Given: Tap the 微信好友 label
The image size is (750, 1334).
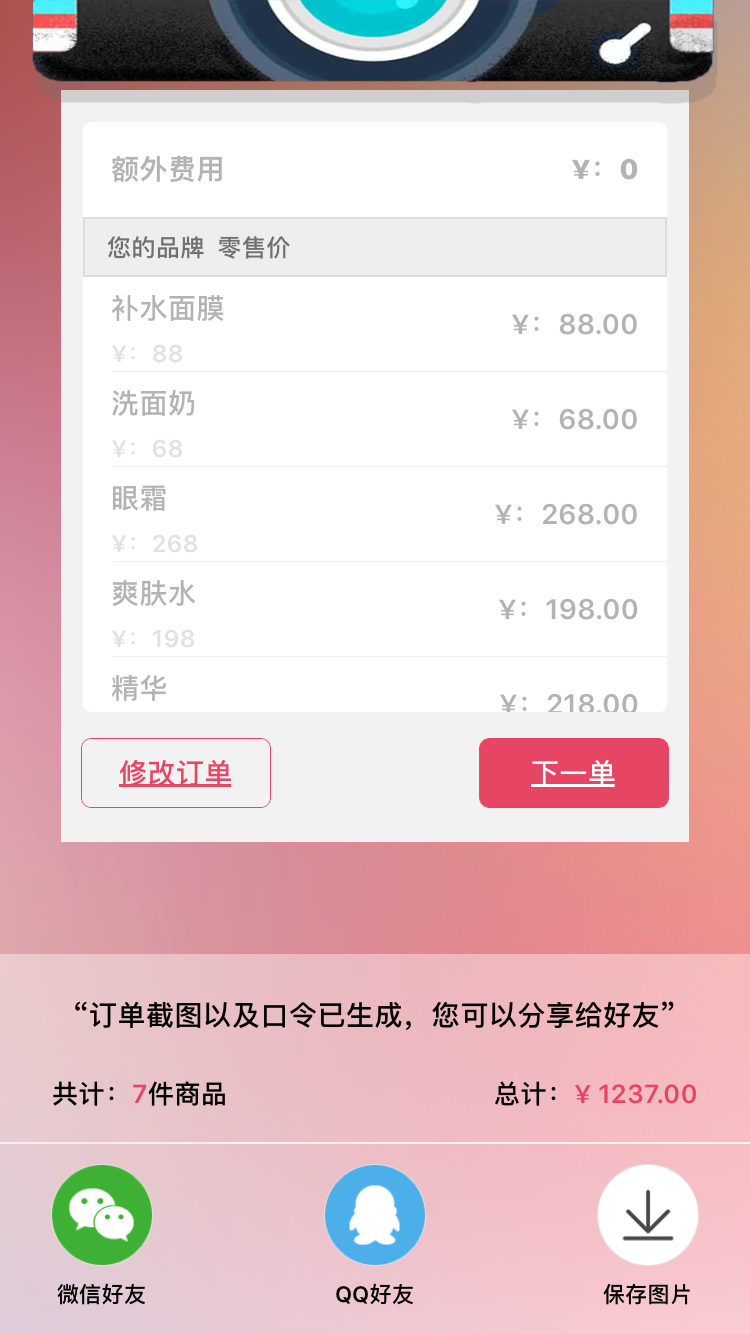Looking at the screenshot, I should [x=101, y=1294].
